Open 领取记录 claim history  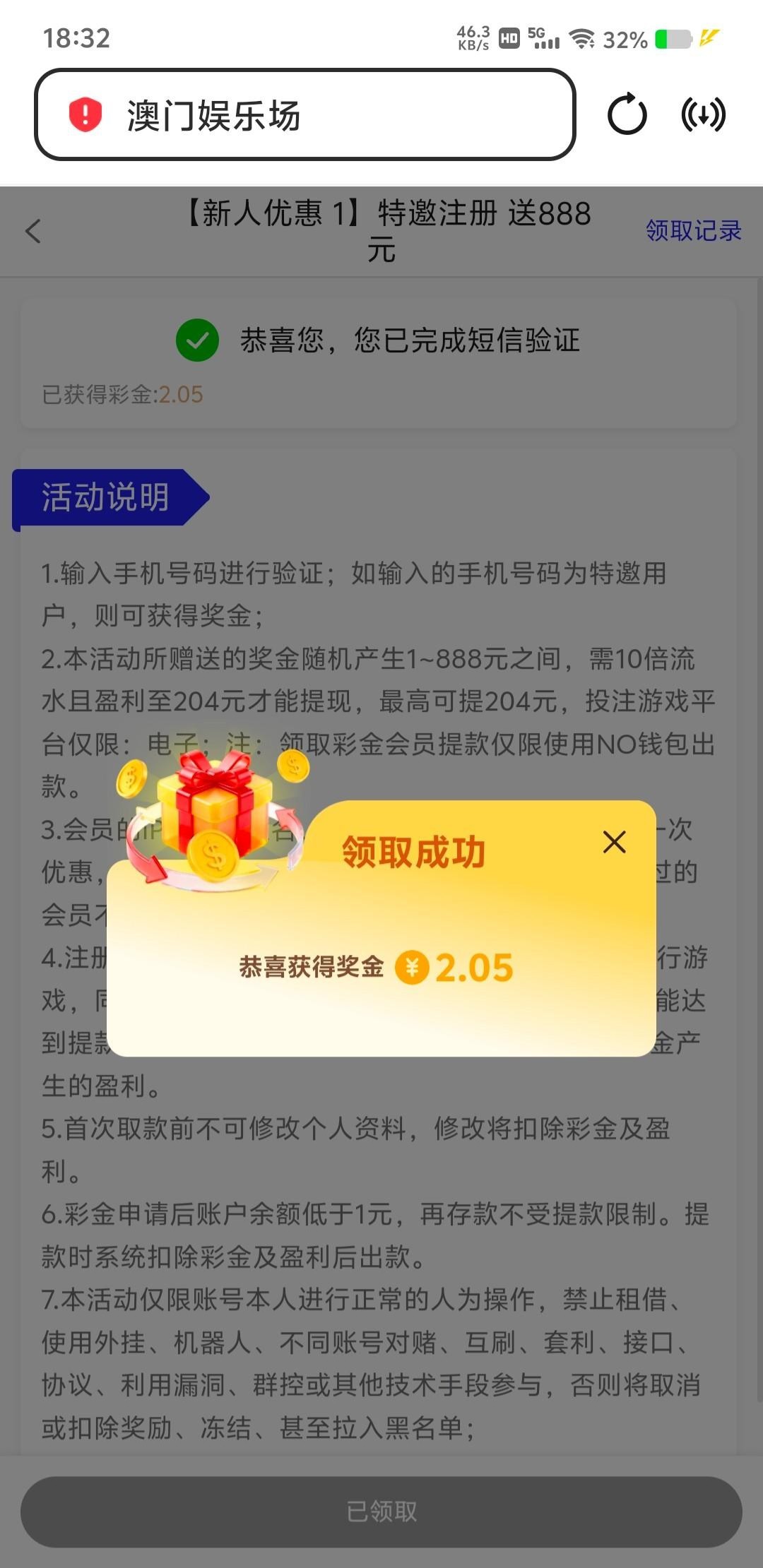coord(692,231)
